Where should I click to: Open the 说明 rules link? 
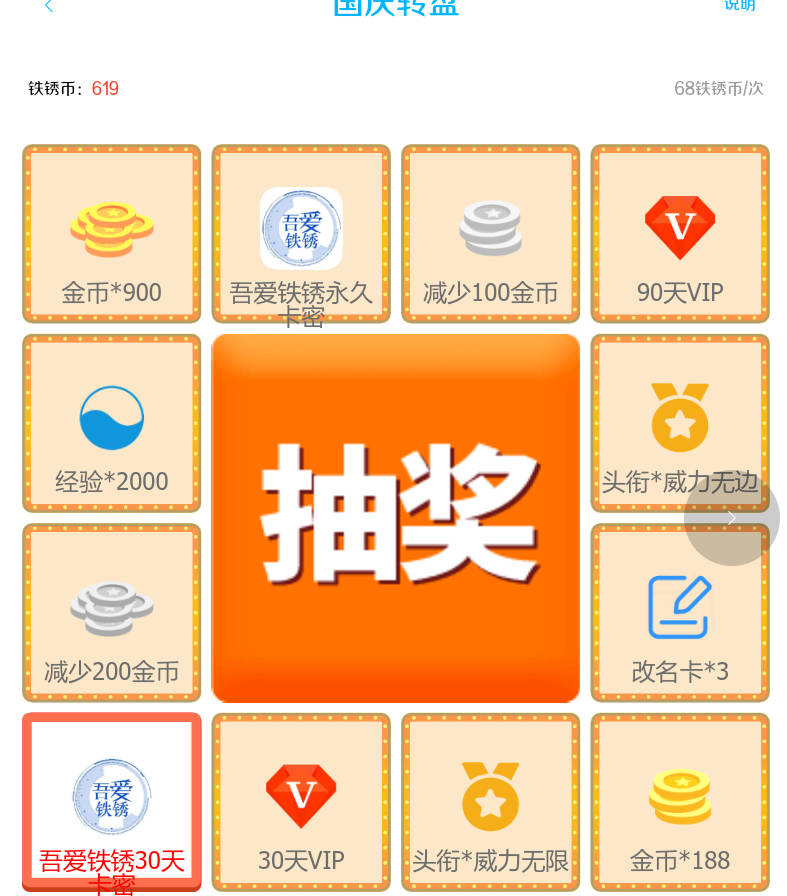click(739, 5)
